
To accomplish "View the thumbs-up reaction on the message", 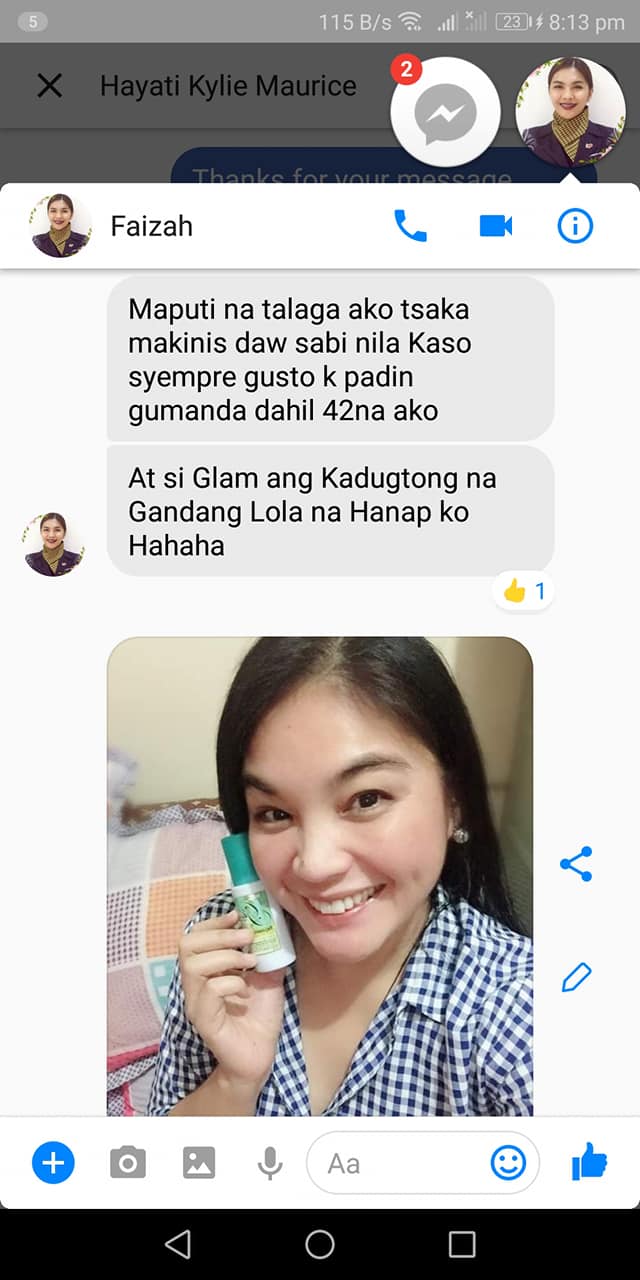I will click(524, 592).
